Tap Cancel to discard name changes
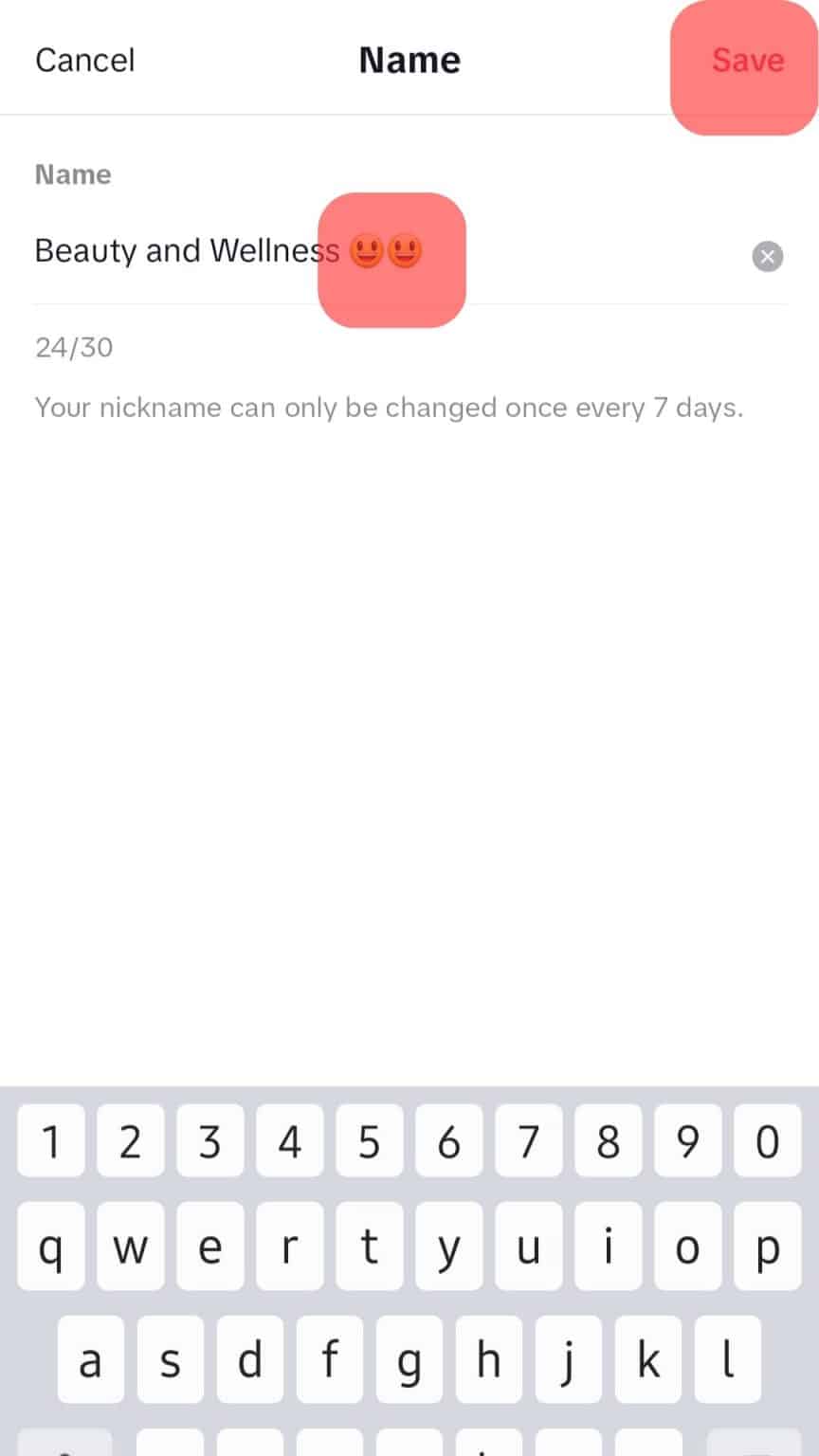 pos(84,60)
